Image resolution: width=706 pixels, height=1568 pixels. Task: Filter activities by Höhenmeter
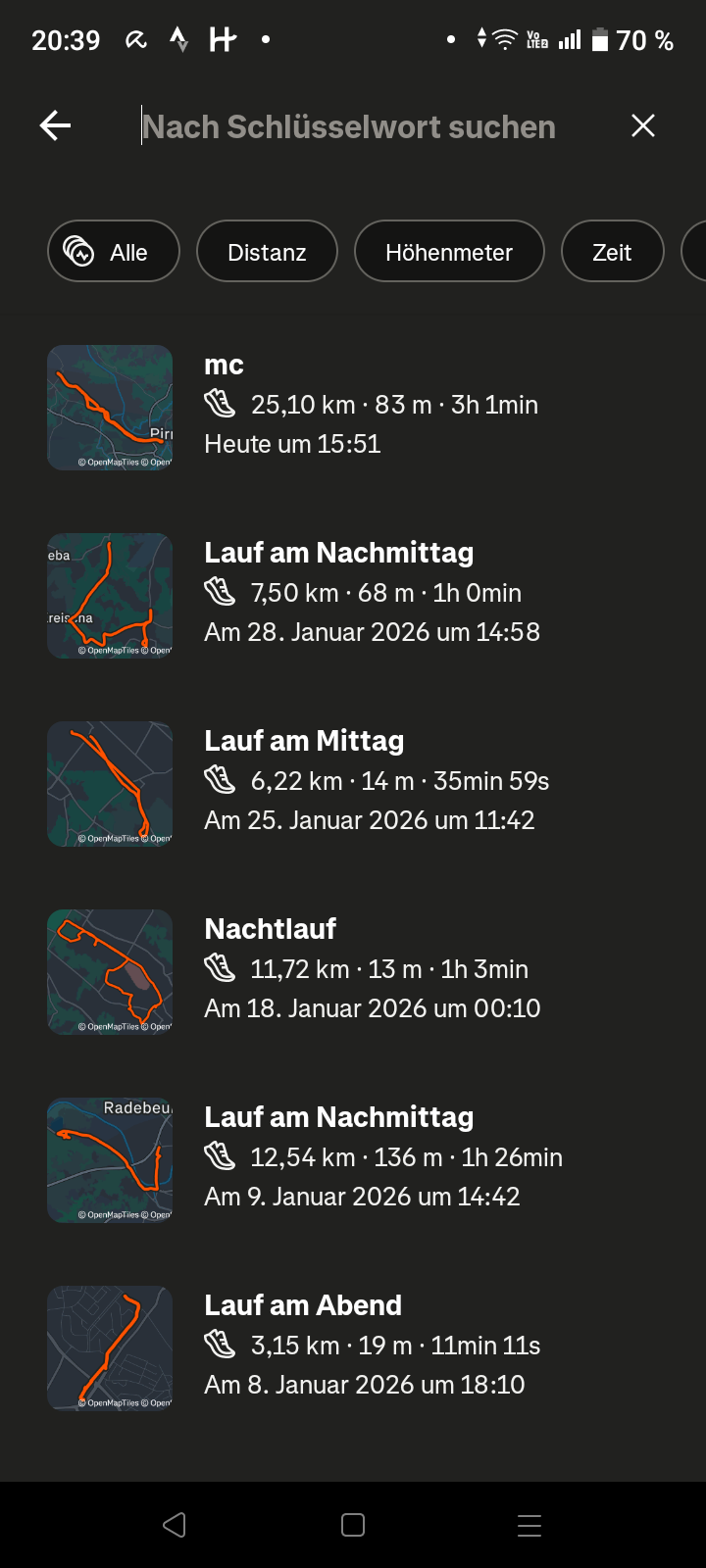[x=448, y=252]
